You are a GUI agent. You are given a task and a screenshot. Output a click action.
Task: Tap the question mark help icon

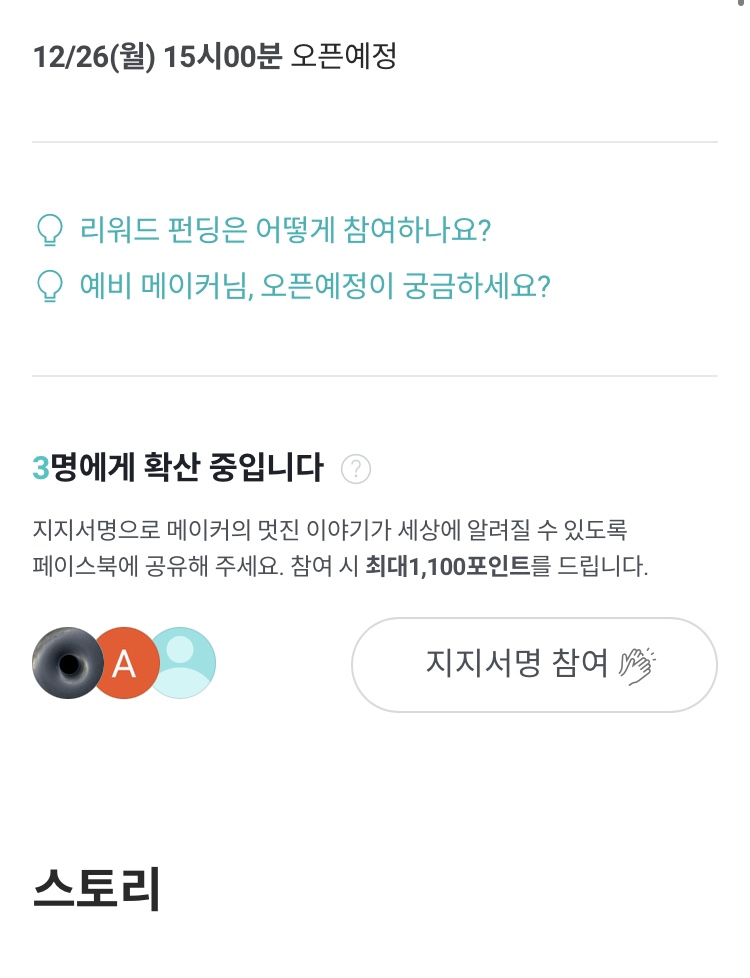click(356, 469)
